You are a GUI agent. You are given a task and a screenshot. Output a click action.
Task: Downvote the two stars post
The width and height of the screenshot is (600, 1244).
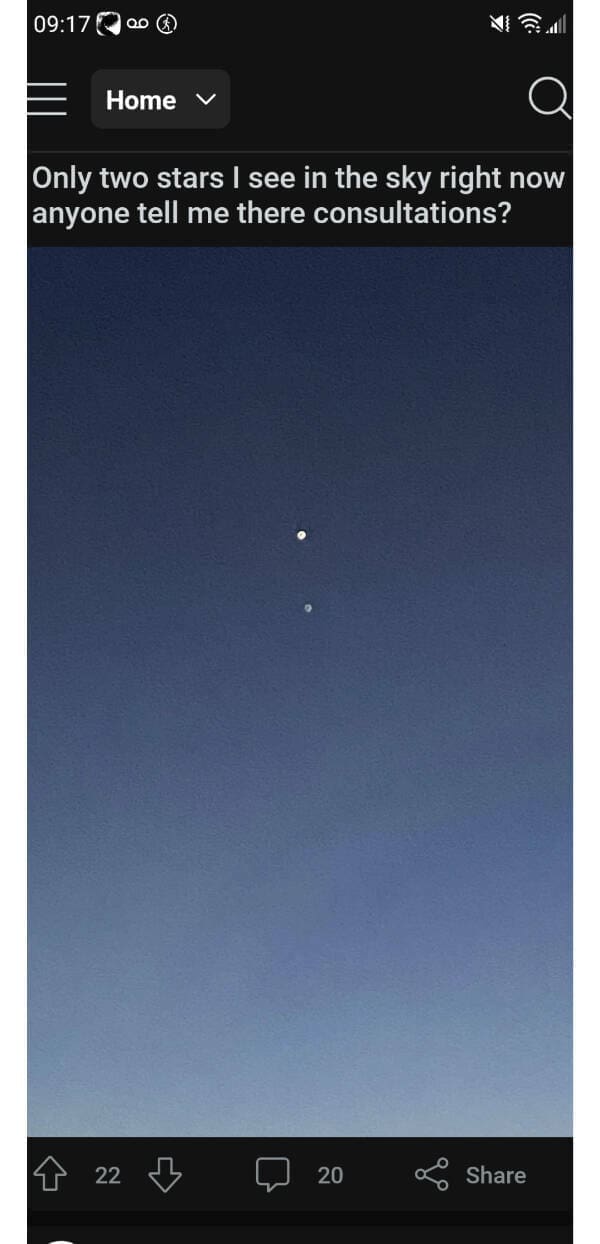pos(165,1175)
